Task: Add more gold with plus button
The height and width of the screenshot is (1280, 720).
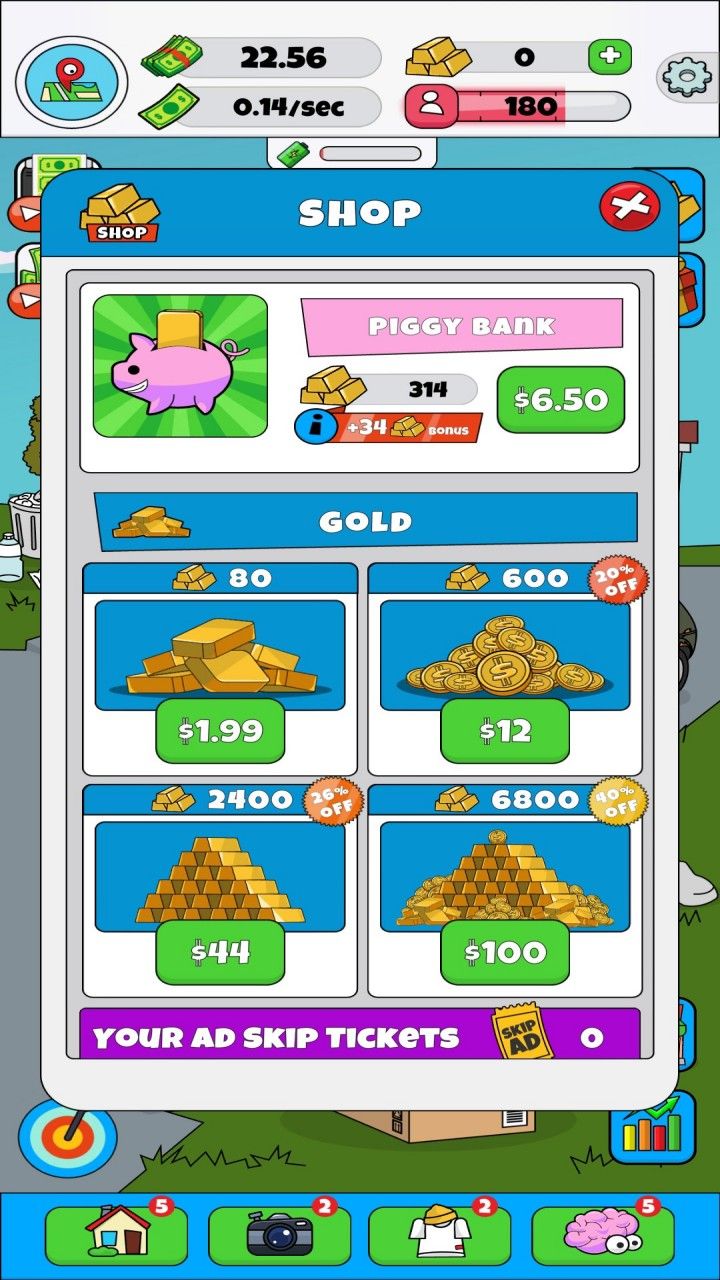Action: (x=609, y=56)
